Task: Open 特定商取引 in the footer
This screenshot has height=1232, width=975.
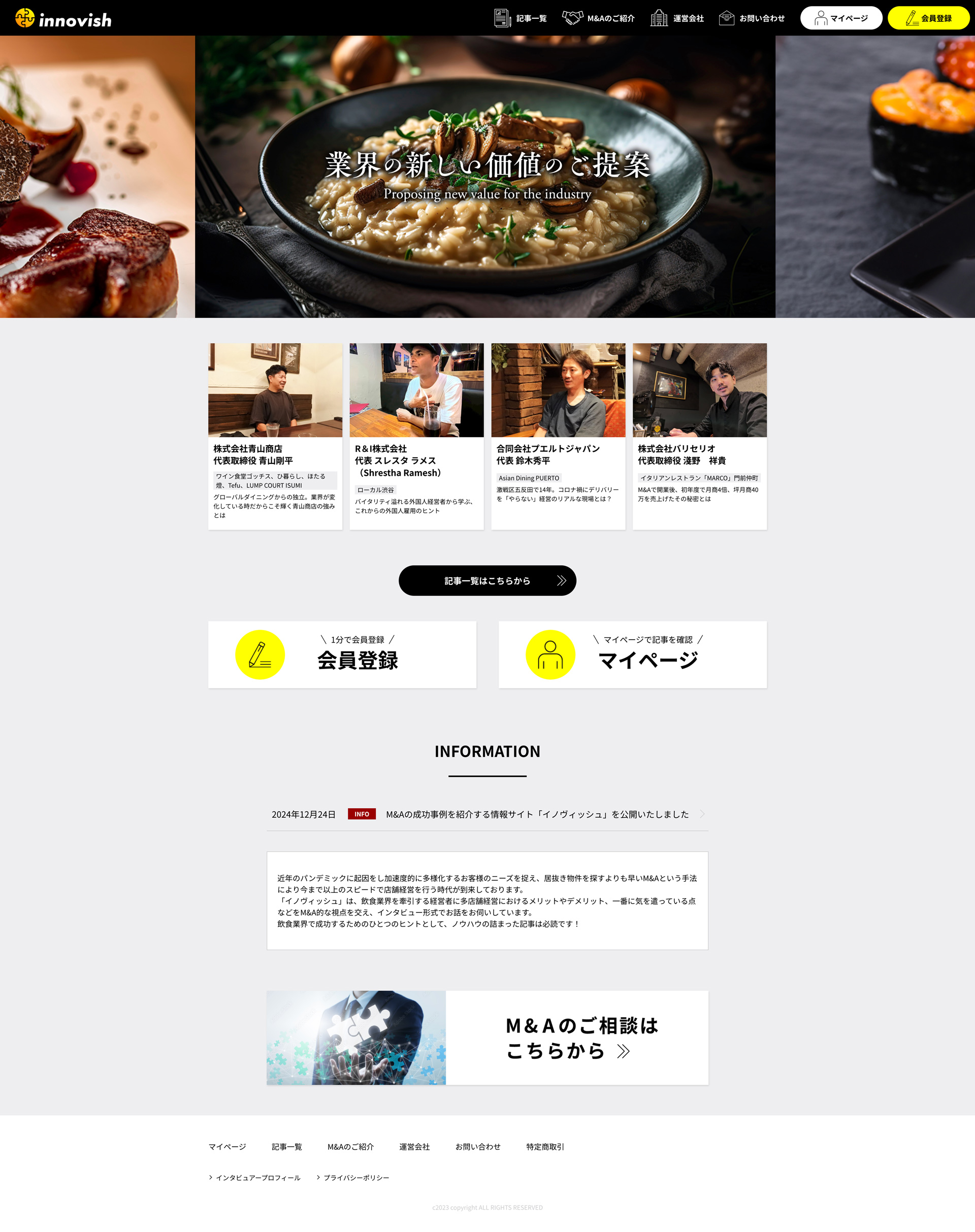Action: [x=544, y=1146]
